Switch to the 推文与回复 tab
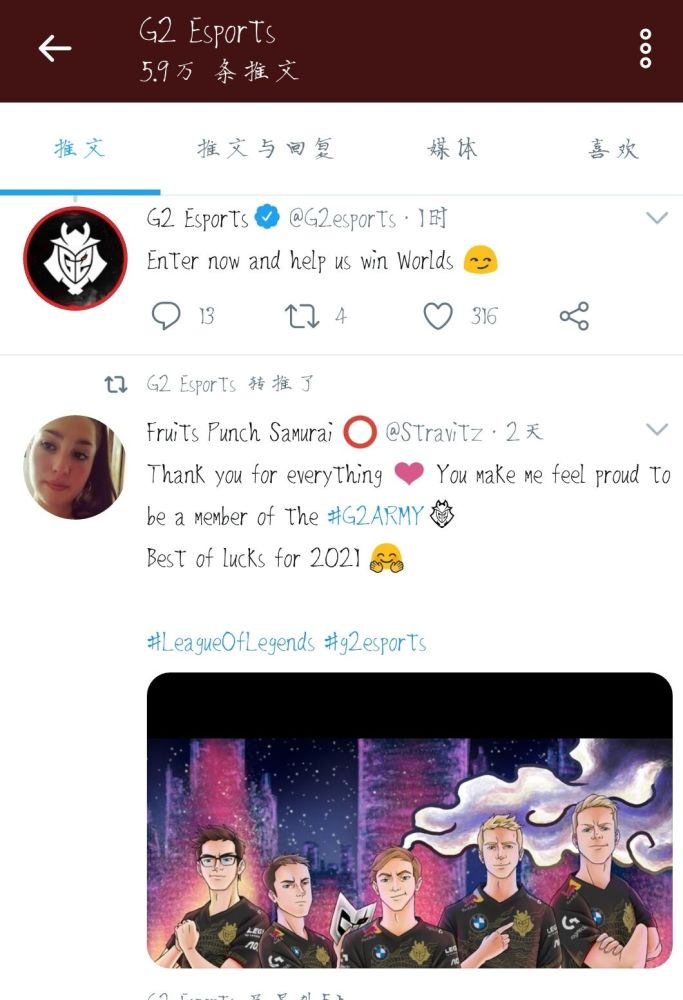This screenshot has width=683, height=1000. coord(265,150)
